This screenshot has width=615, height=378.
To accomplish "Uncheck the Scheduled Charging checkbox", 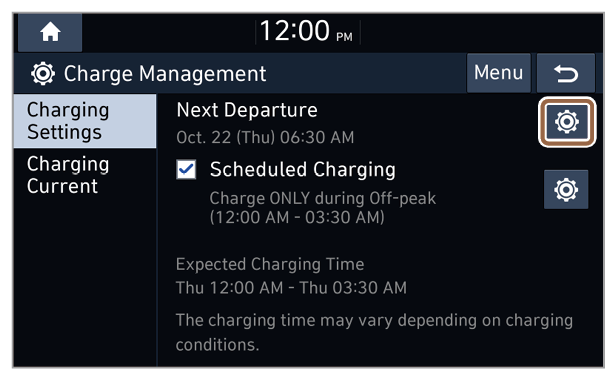I will [186, 169].
